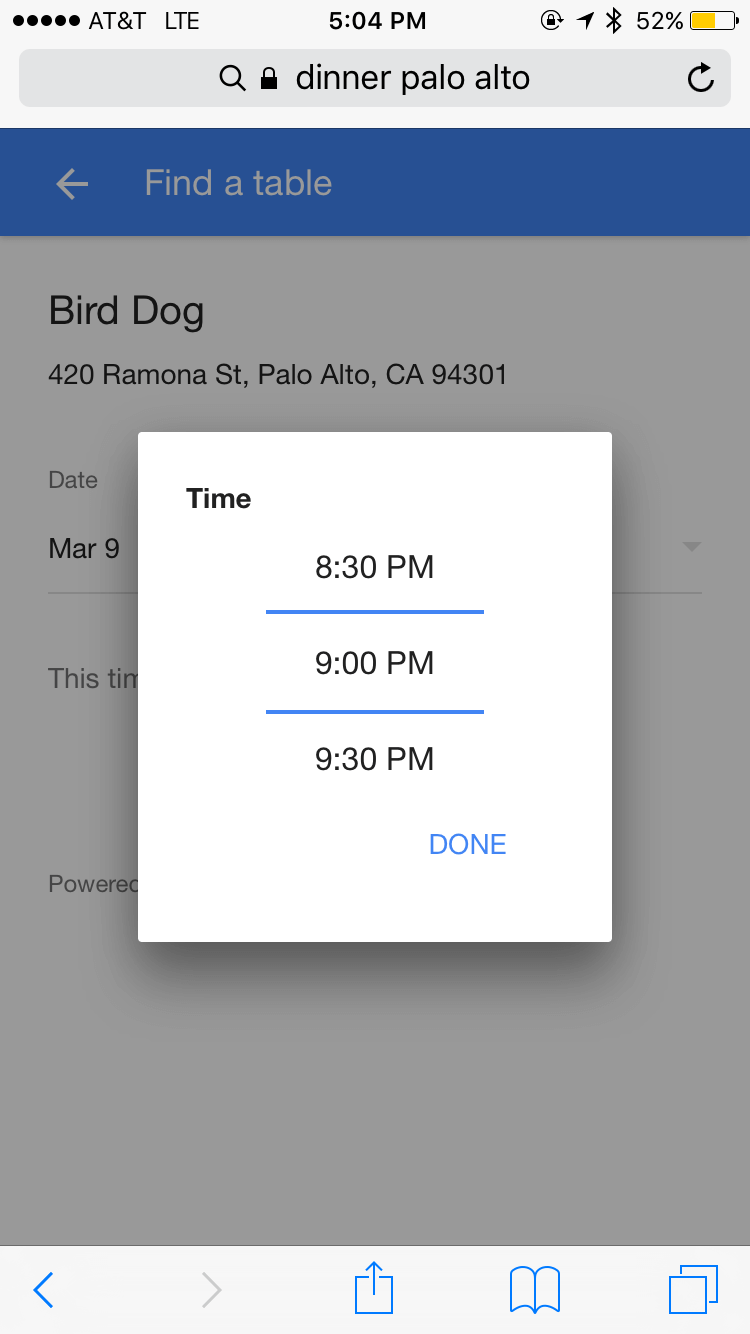The height and width of the screenshot is (1334, 750).
Task: Choose 9:30 PM as the time
Action: 374,759
